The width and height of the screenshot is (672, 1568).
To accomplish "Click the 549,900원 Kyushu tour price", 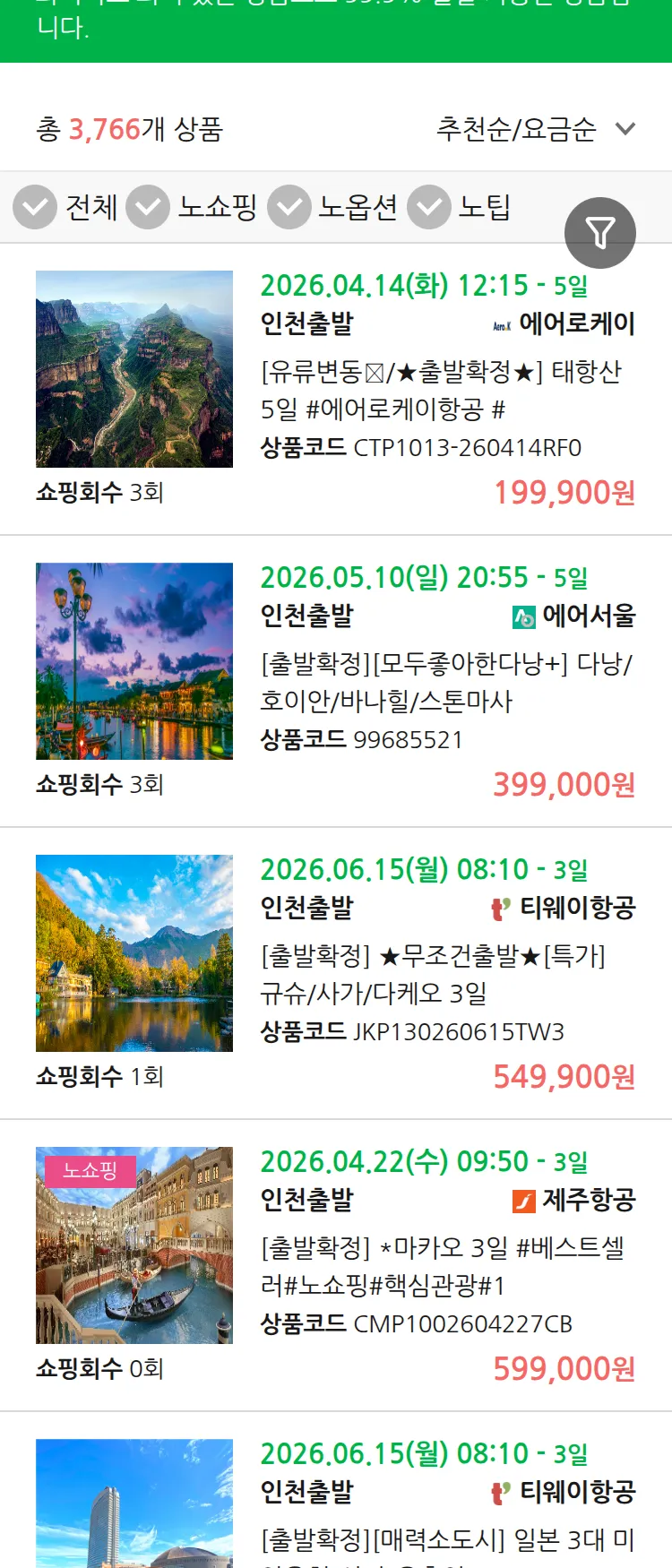I will point(561,1076).
